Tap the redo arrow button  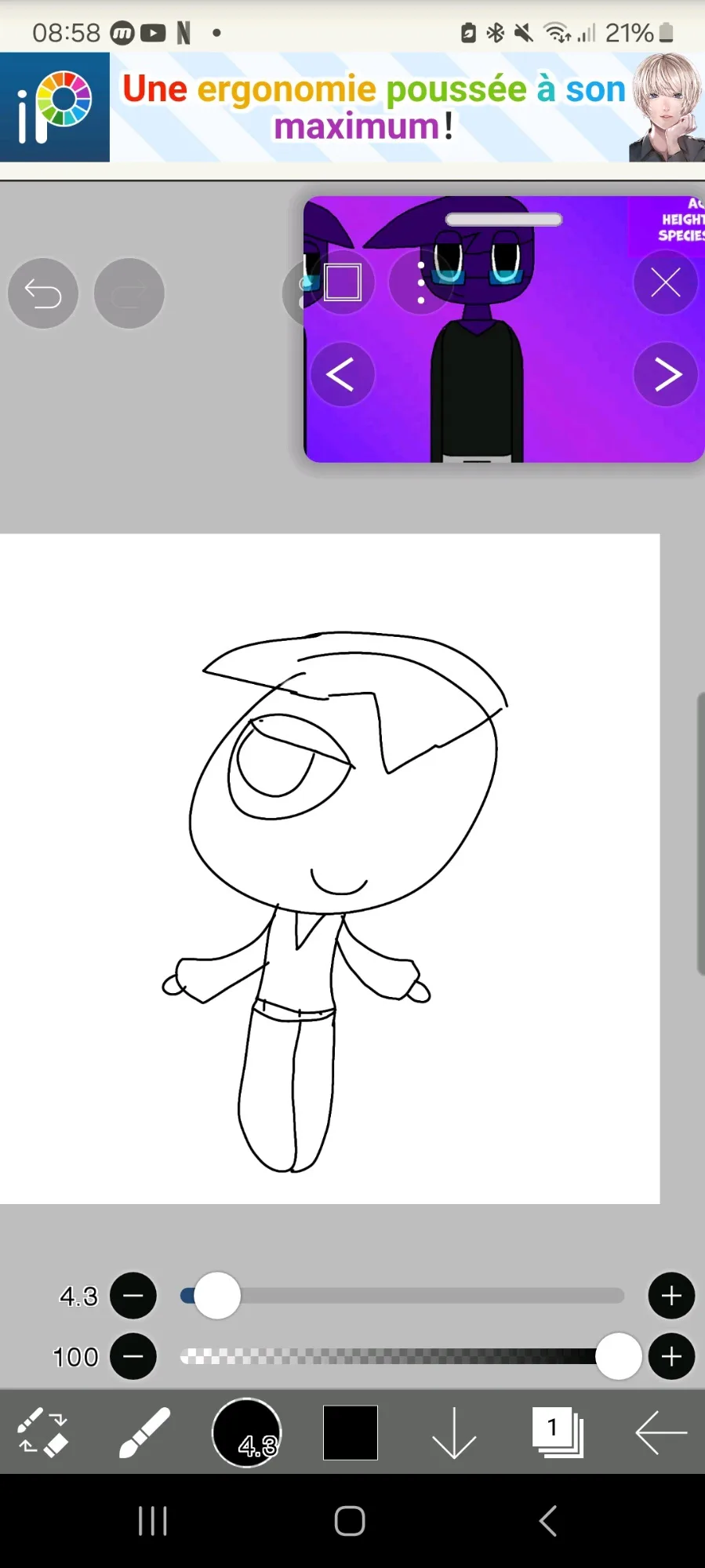point(129,293)
